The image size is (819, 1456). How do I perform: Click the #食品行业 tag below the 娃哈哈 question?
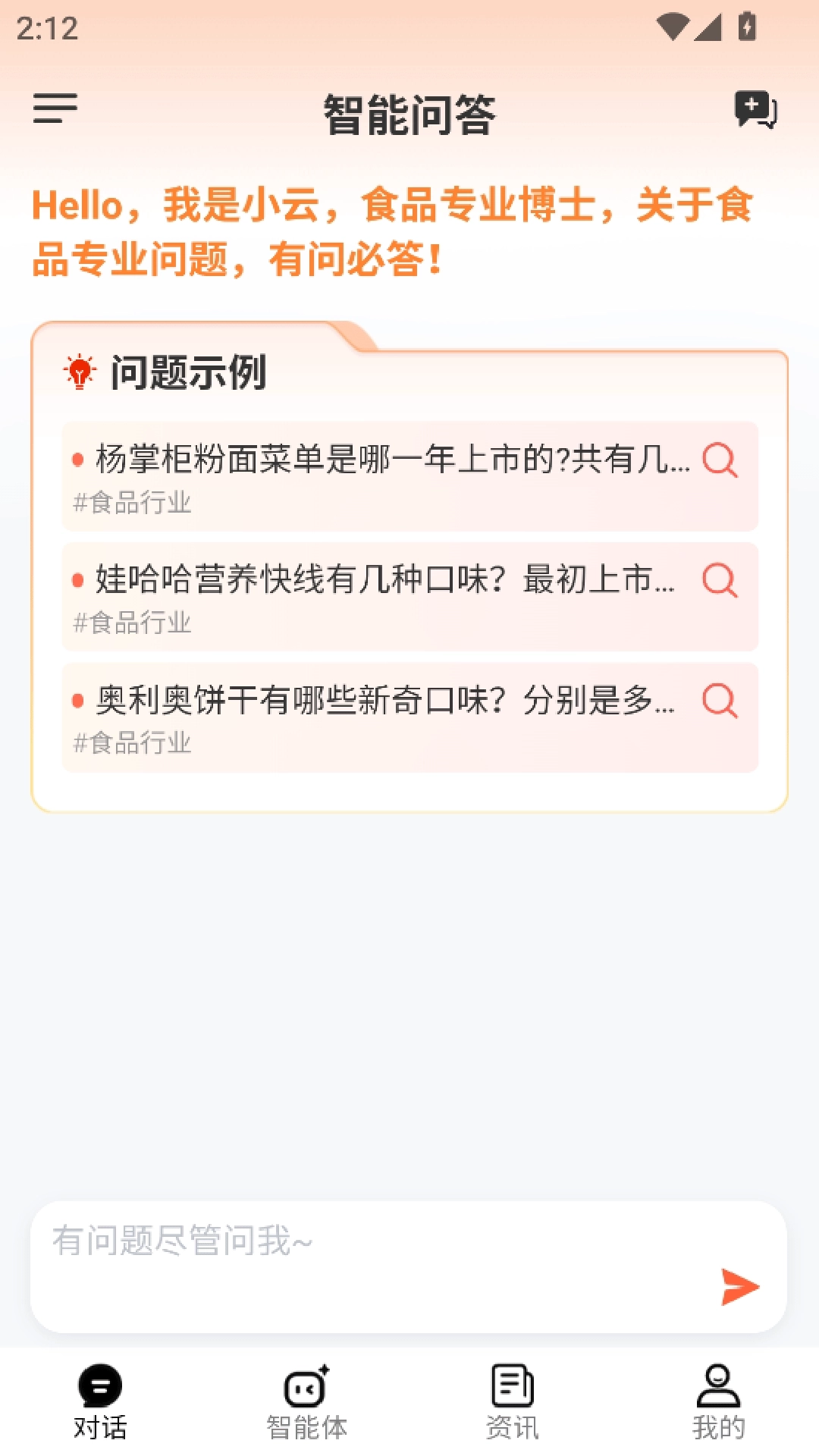pos(131,623)
